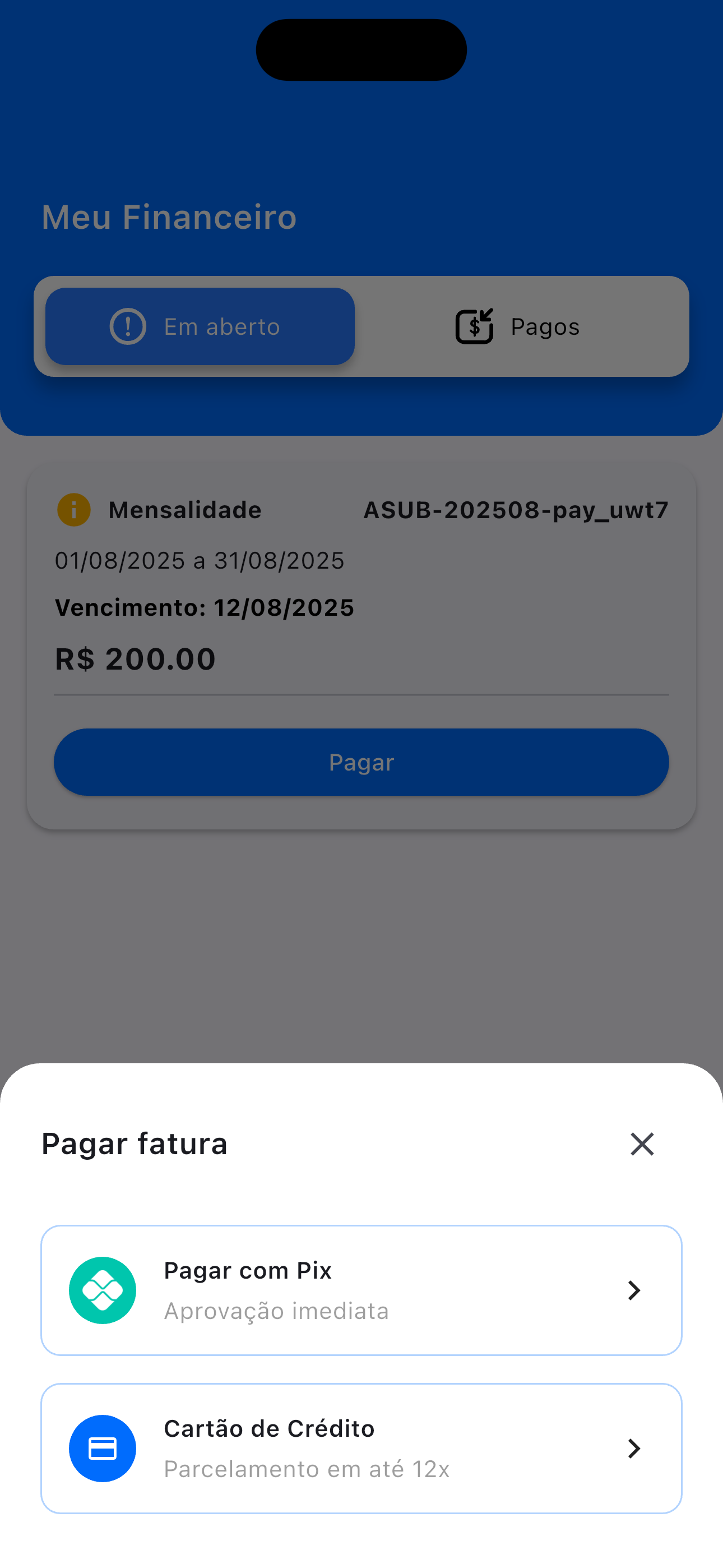Click the exclamation circle in the Em aberto tab
The width and height of the screenshot is (723, 1568).
[x=127, y=326]
